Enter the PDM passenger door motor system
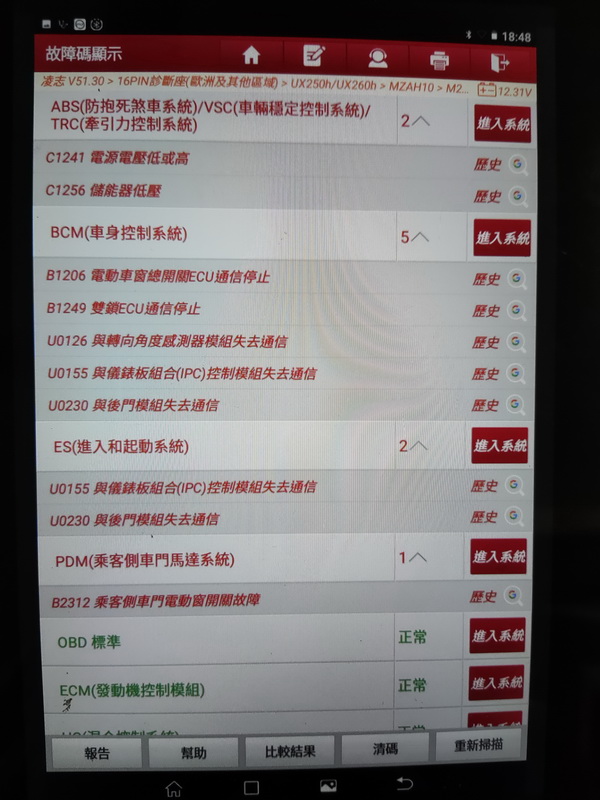The width and height of the screenshot is (600, 800). [499, 557]
